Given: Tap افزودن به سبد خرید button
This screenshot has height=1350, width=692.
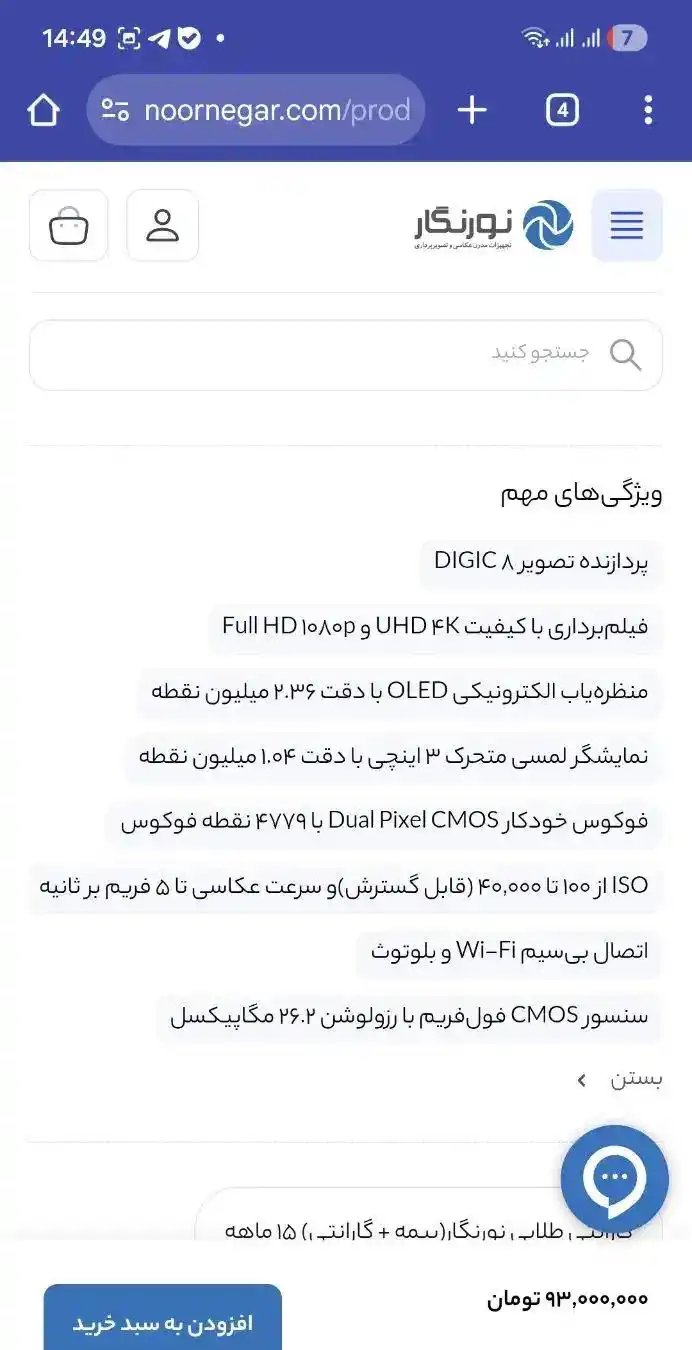Looking at the screenshot, I should (162, 1322).
